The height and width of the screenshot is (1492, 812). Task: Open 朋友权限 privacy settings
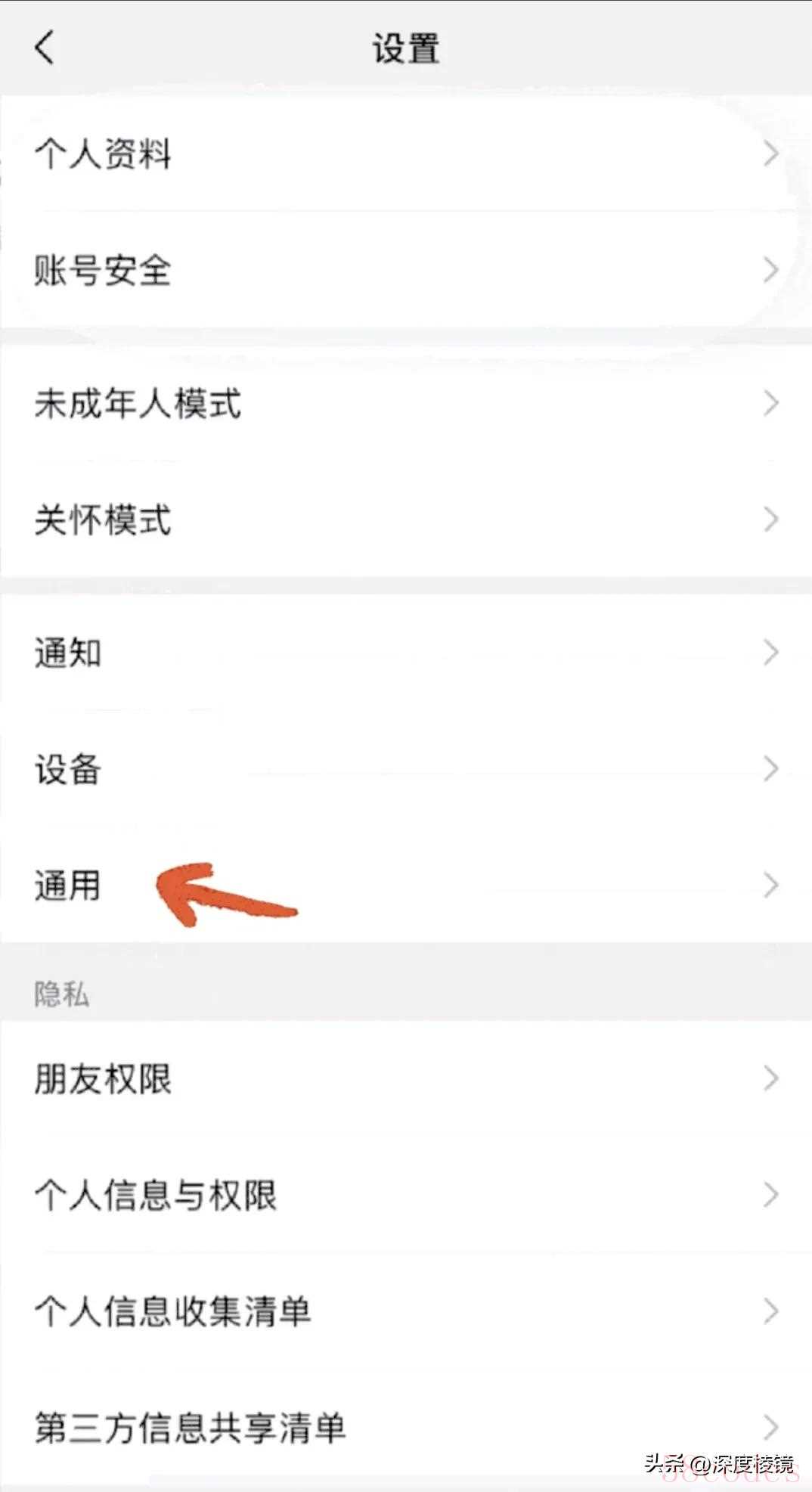406,1078
